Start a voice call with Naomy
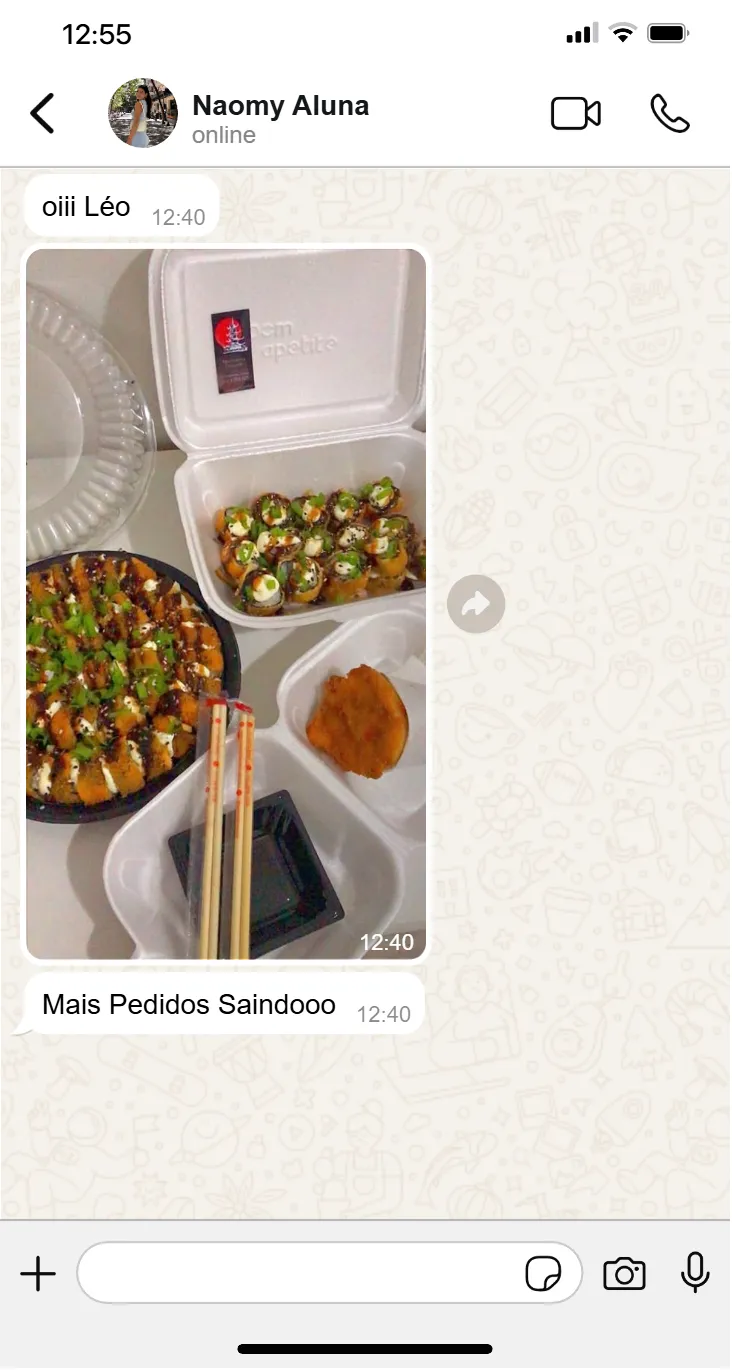 (x=670, y=114)
